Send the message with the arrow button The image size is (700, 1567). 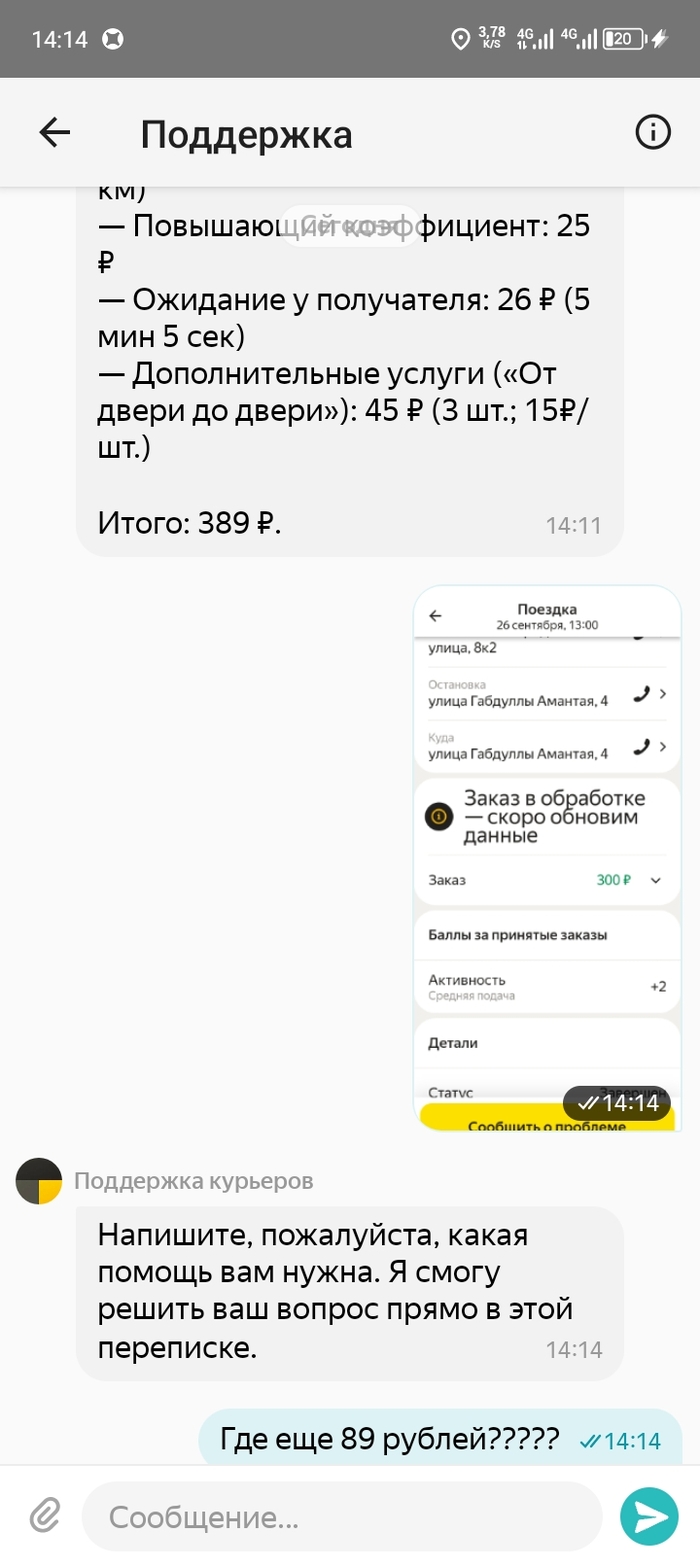click(649, 1516)
